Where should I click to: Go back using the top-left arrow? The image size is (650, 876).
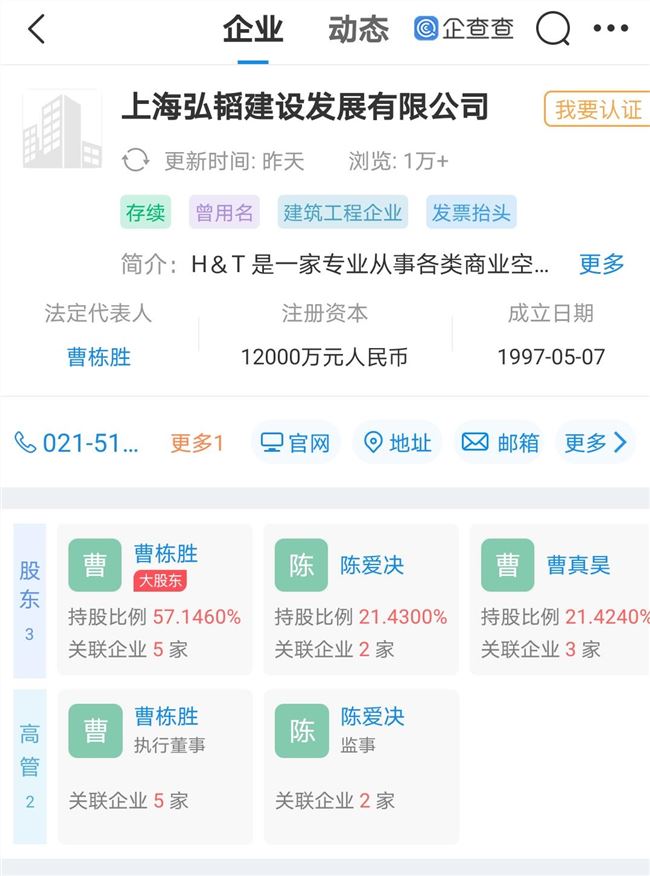(x=37, y=30)
